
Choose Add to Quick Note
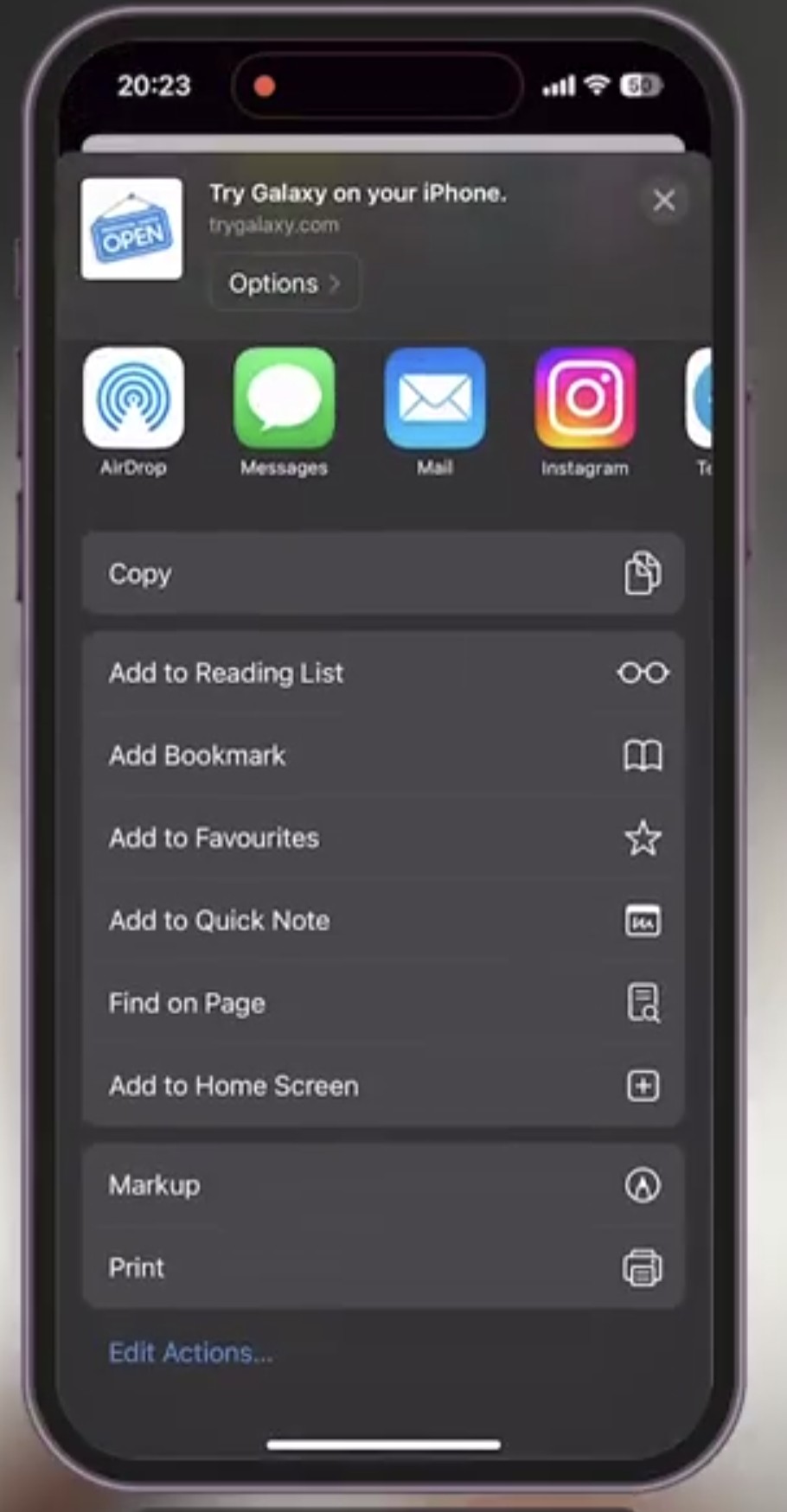coord(382,921)
